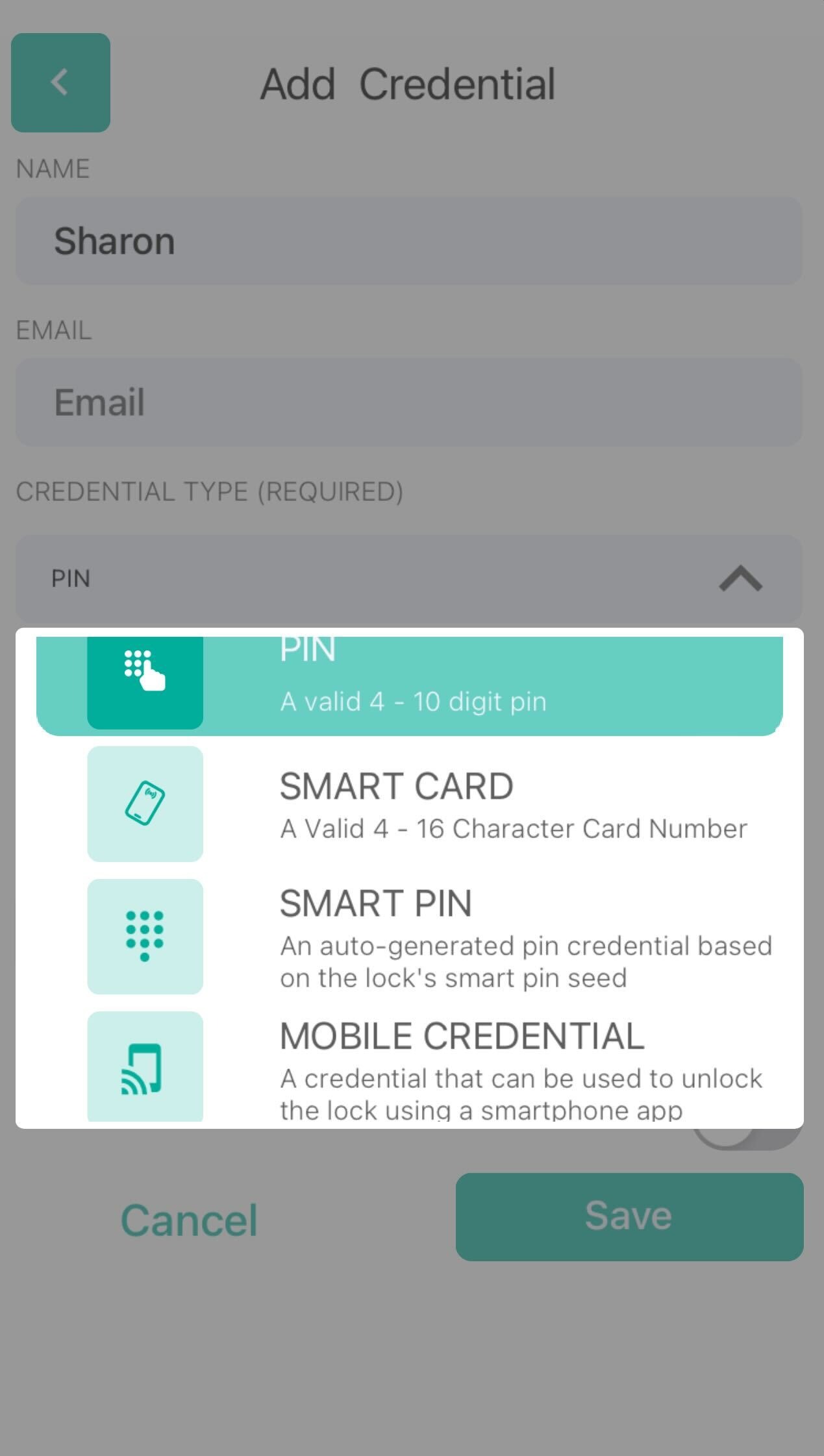Collapse the credential type dropdown
824x1456 pixels.
pos(740,578)
